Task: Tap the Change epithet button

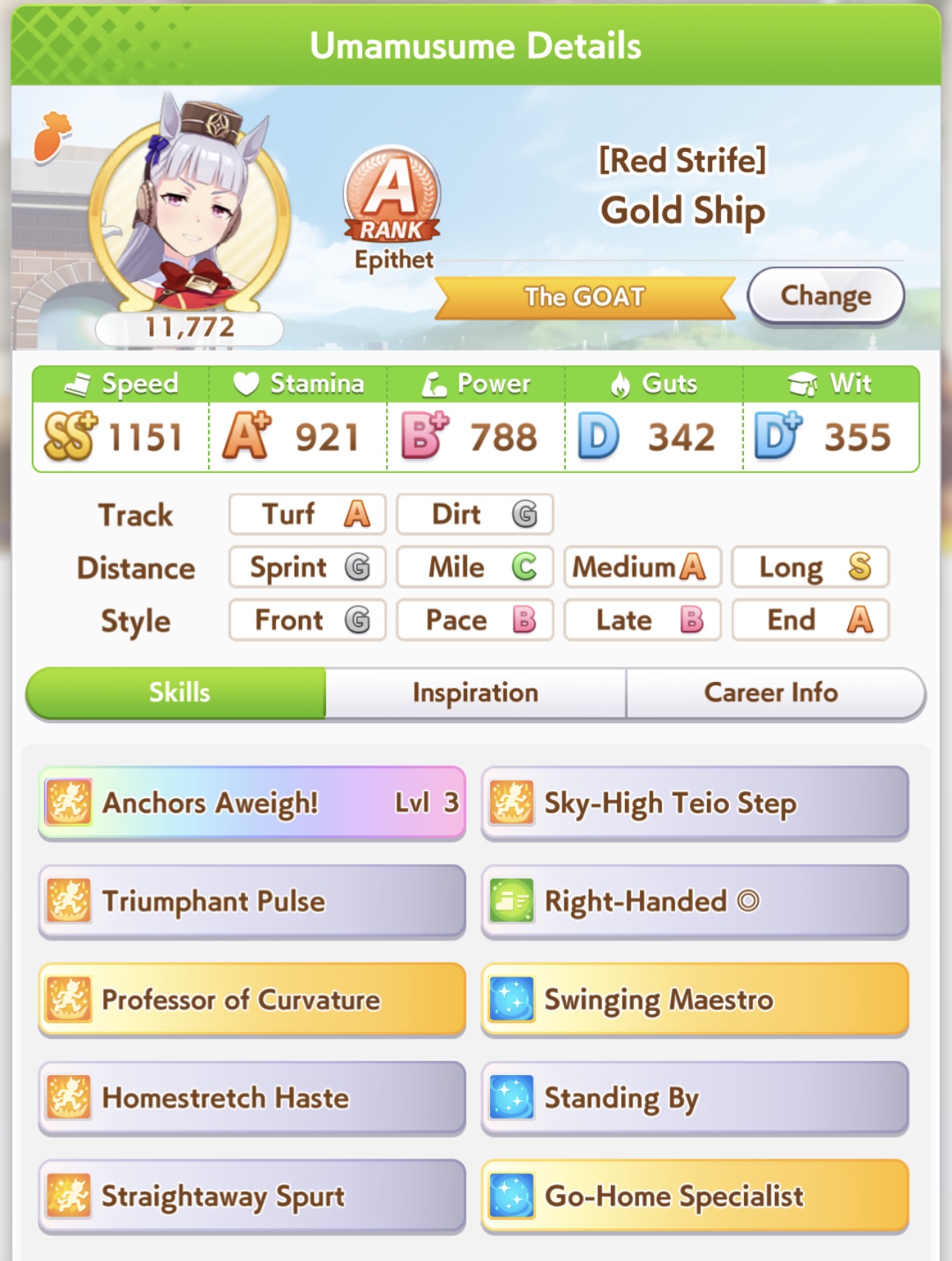Action: (825, 297)
